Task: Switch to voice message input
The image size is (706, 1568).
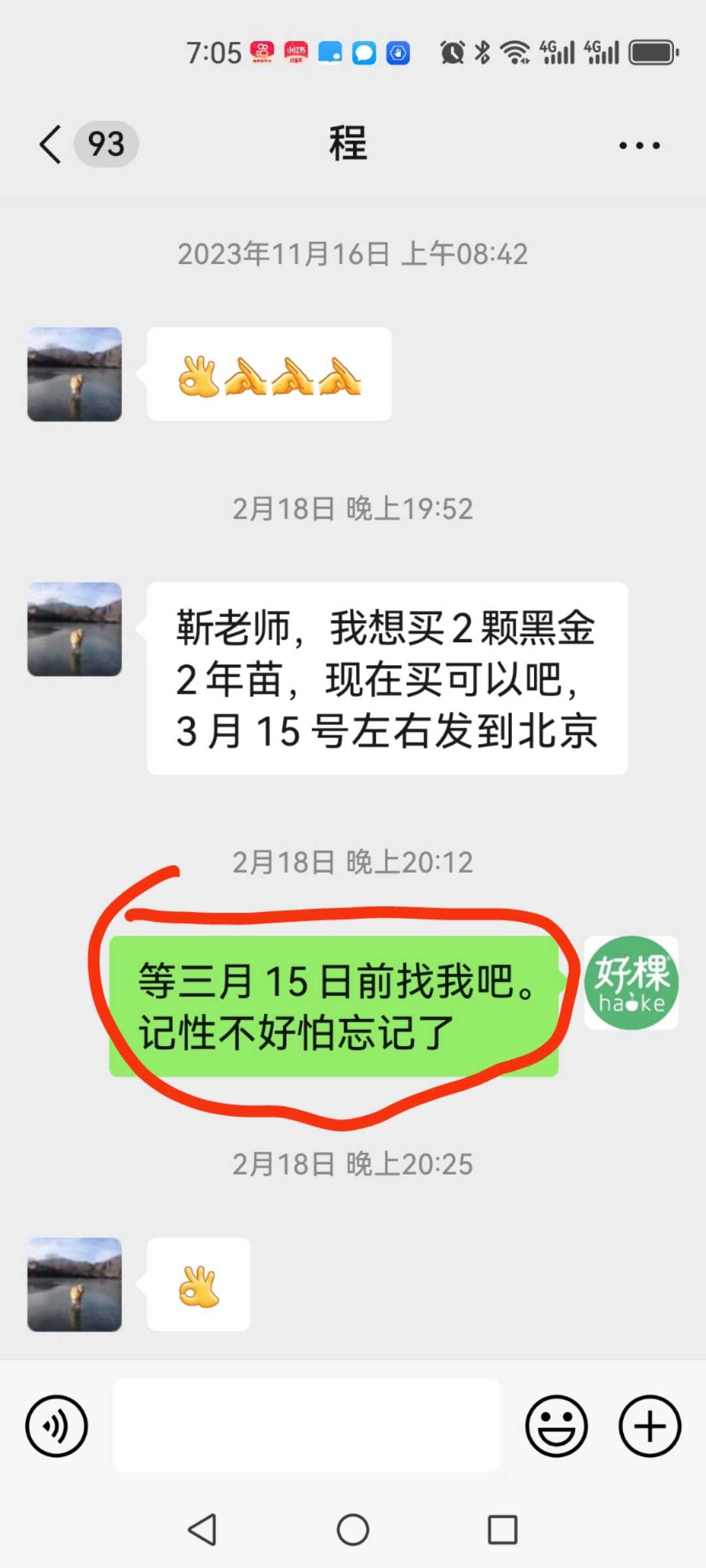Action: coord(56,1426)
